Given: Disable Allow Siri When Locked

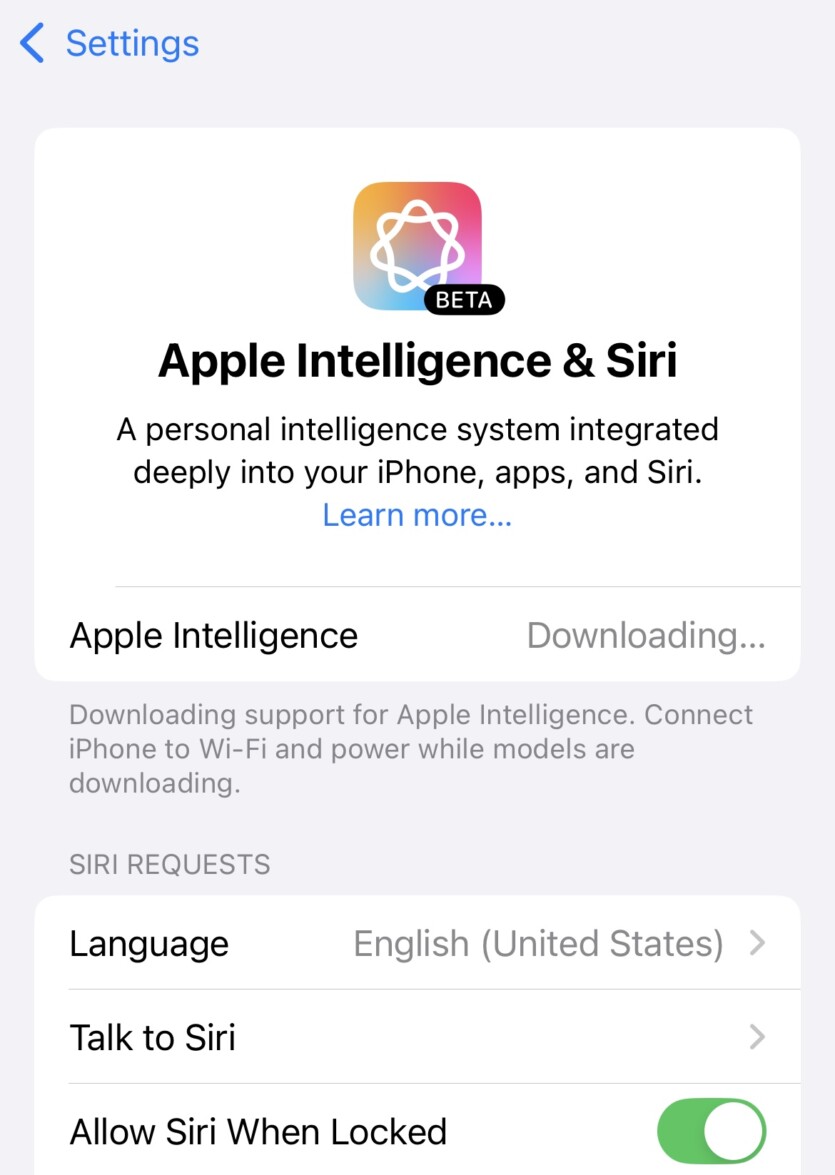Looking at the screenshot, I should [x=711, y=1131].
